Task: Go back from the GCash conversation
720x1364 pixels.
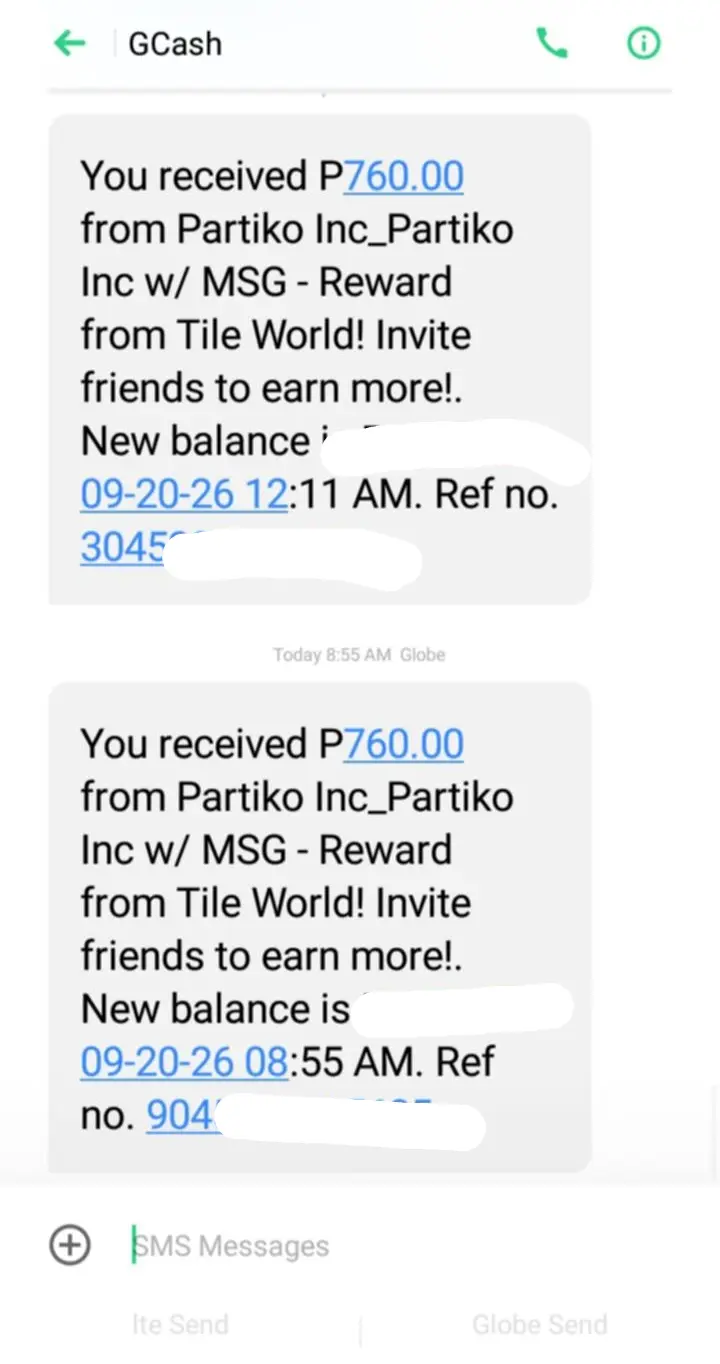Action: [x=69, y=43]
